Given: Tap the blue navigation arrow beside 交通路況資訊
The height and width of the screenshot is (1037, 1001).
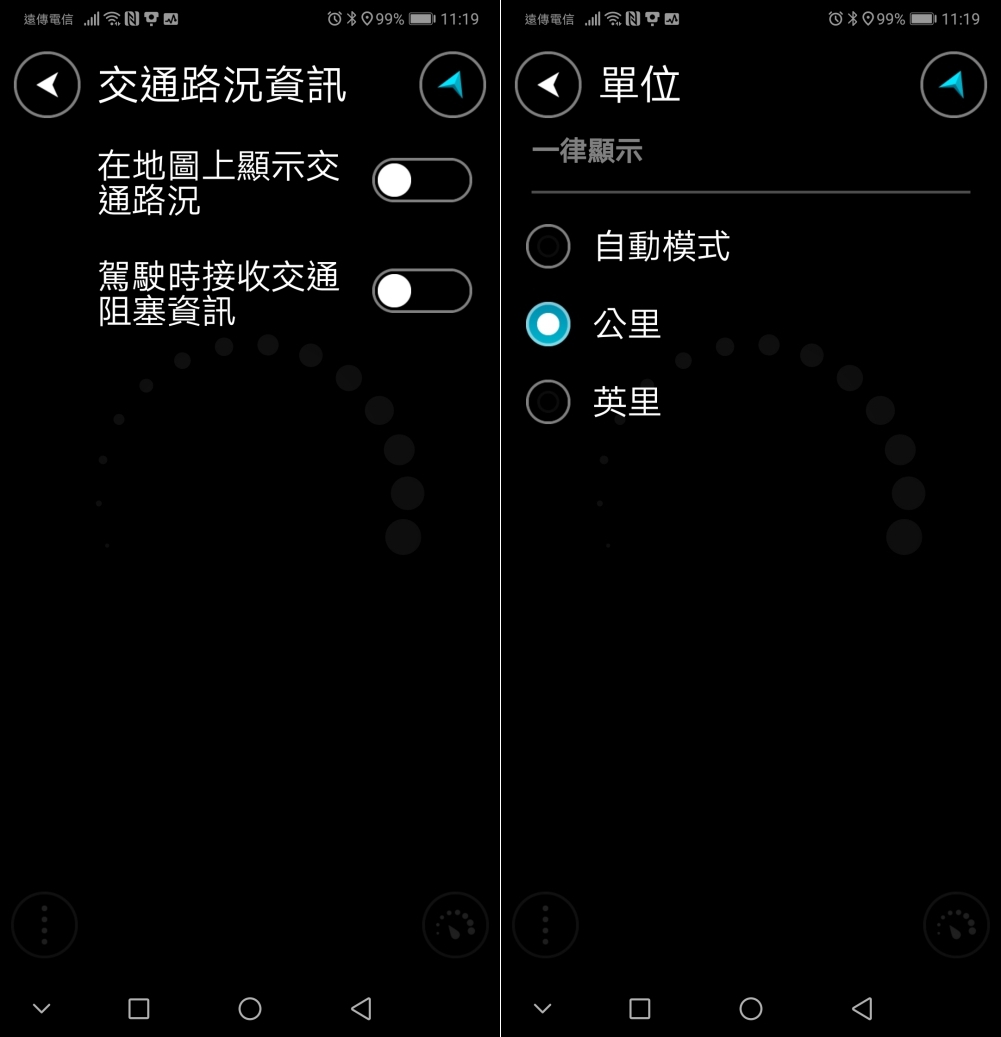Looking at the screenshot, I should pos(452,85).
